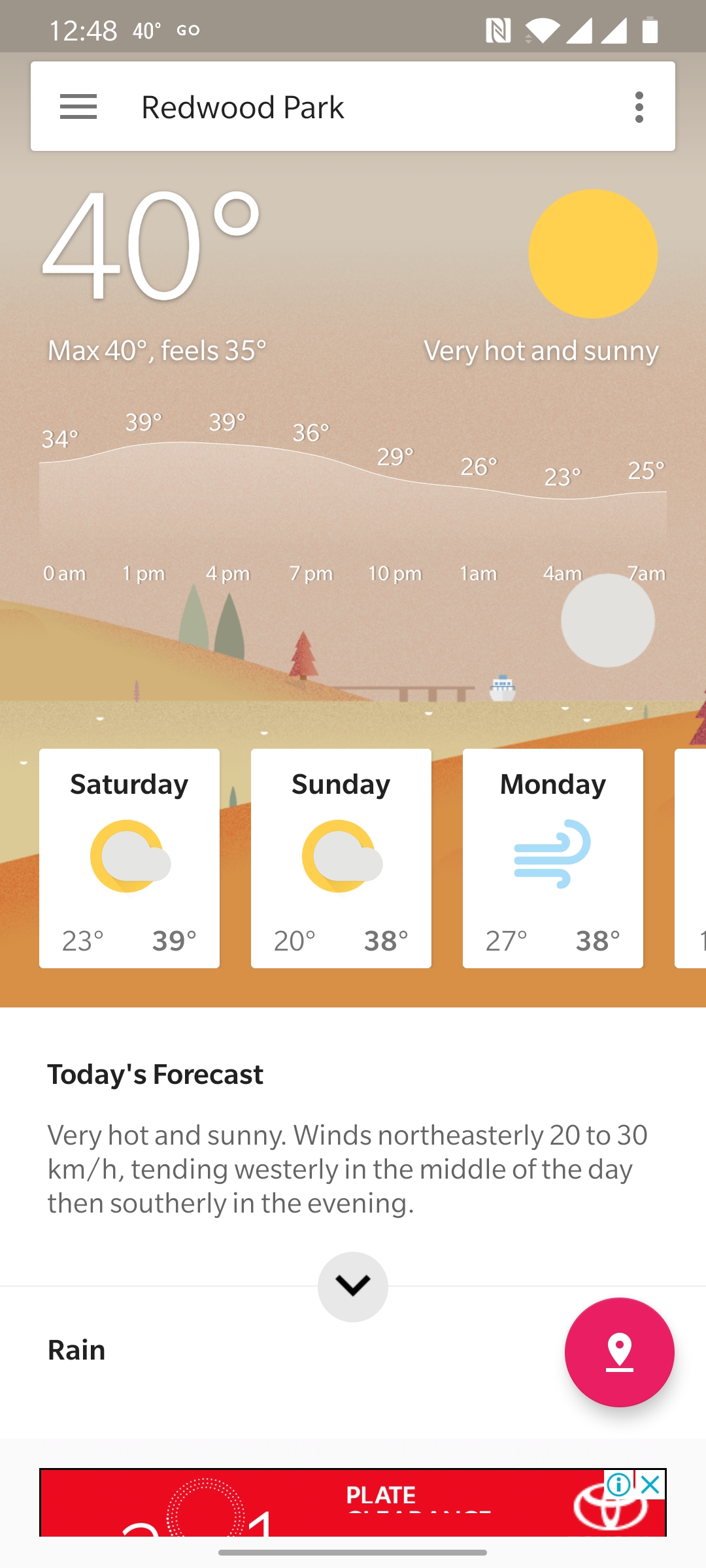Open the ad info icon
The width and height of the screenshot is (706, 1568).
[x=618, y=1484]
